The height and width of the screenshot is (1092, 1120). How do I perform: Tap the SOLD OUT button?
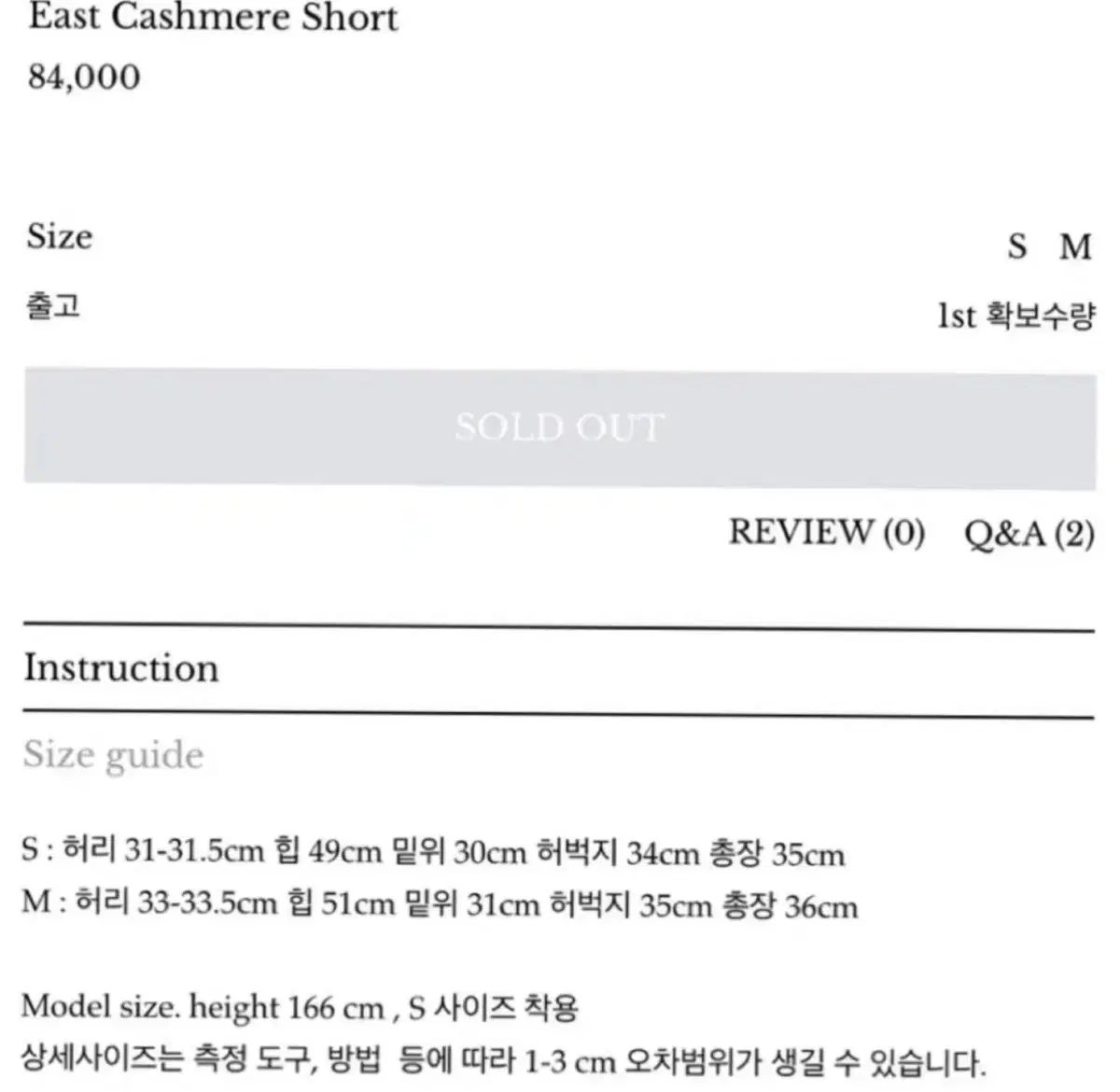tap(560, 428)
